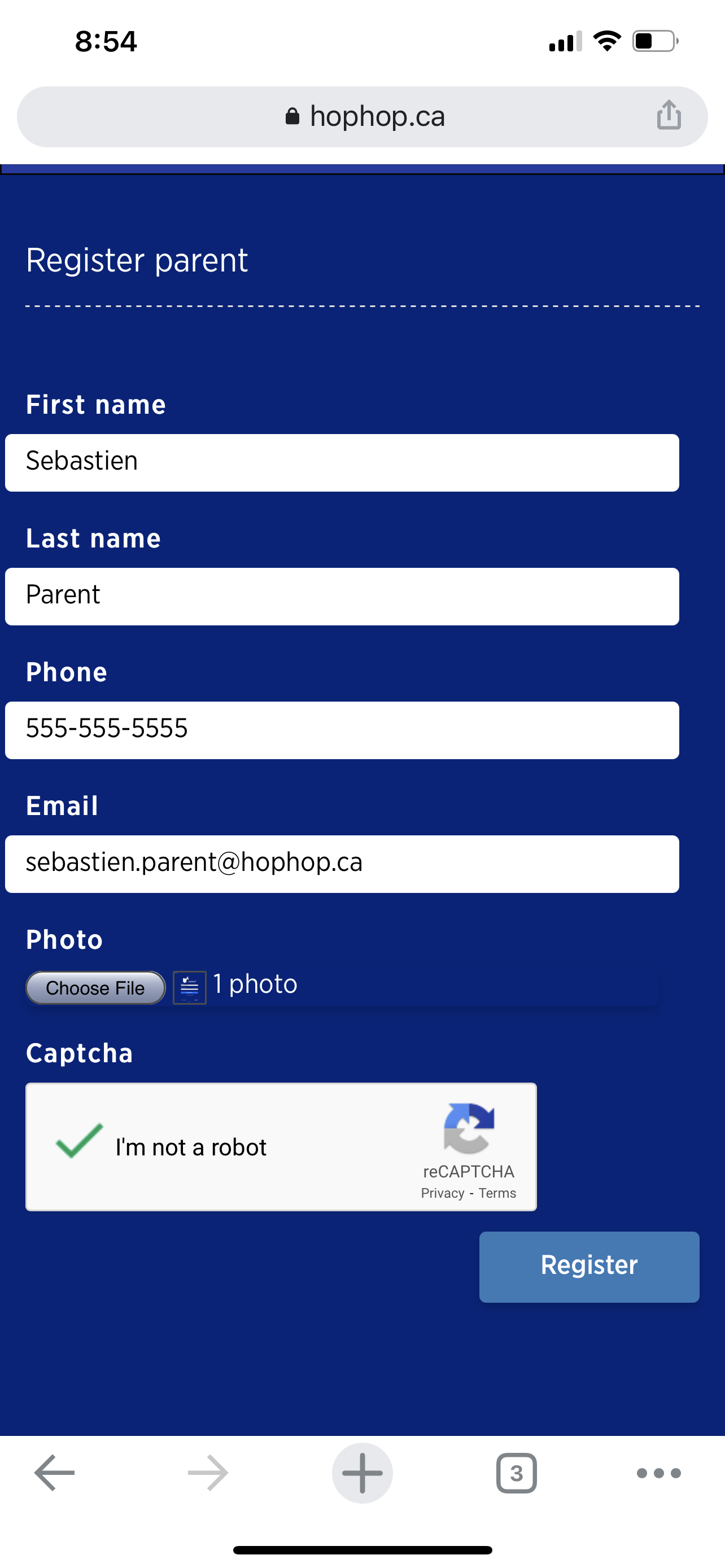Viewport: 725px width, 1568px height.
Task: Tap the Choose File photo button
Action: (95, 987)
